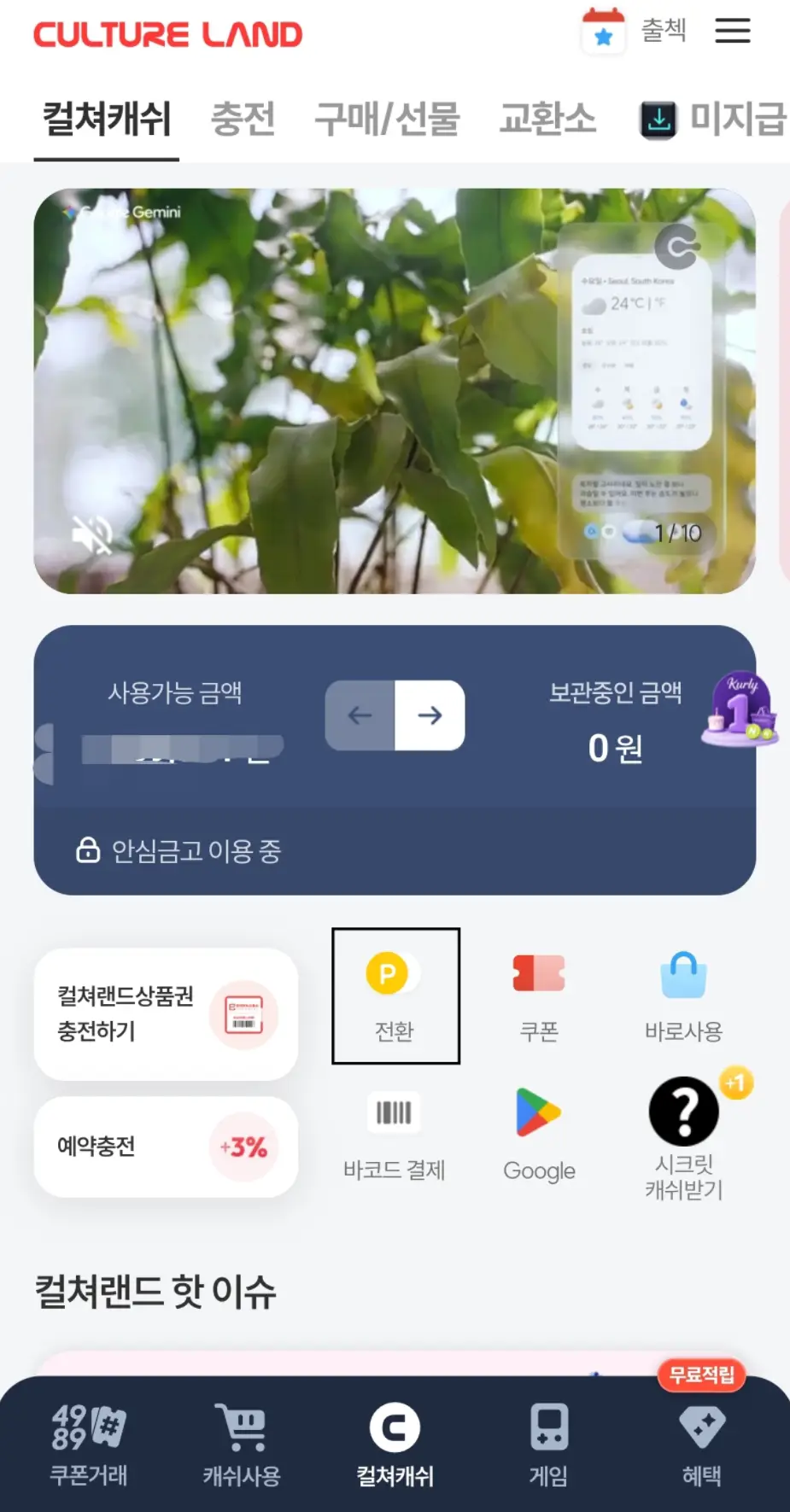Switch to the 교환소 tab
790x1512 pixels.
click(x=547, y=119)
